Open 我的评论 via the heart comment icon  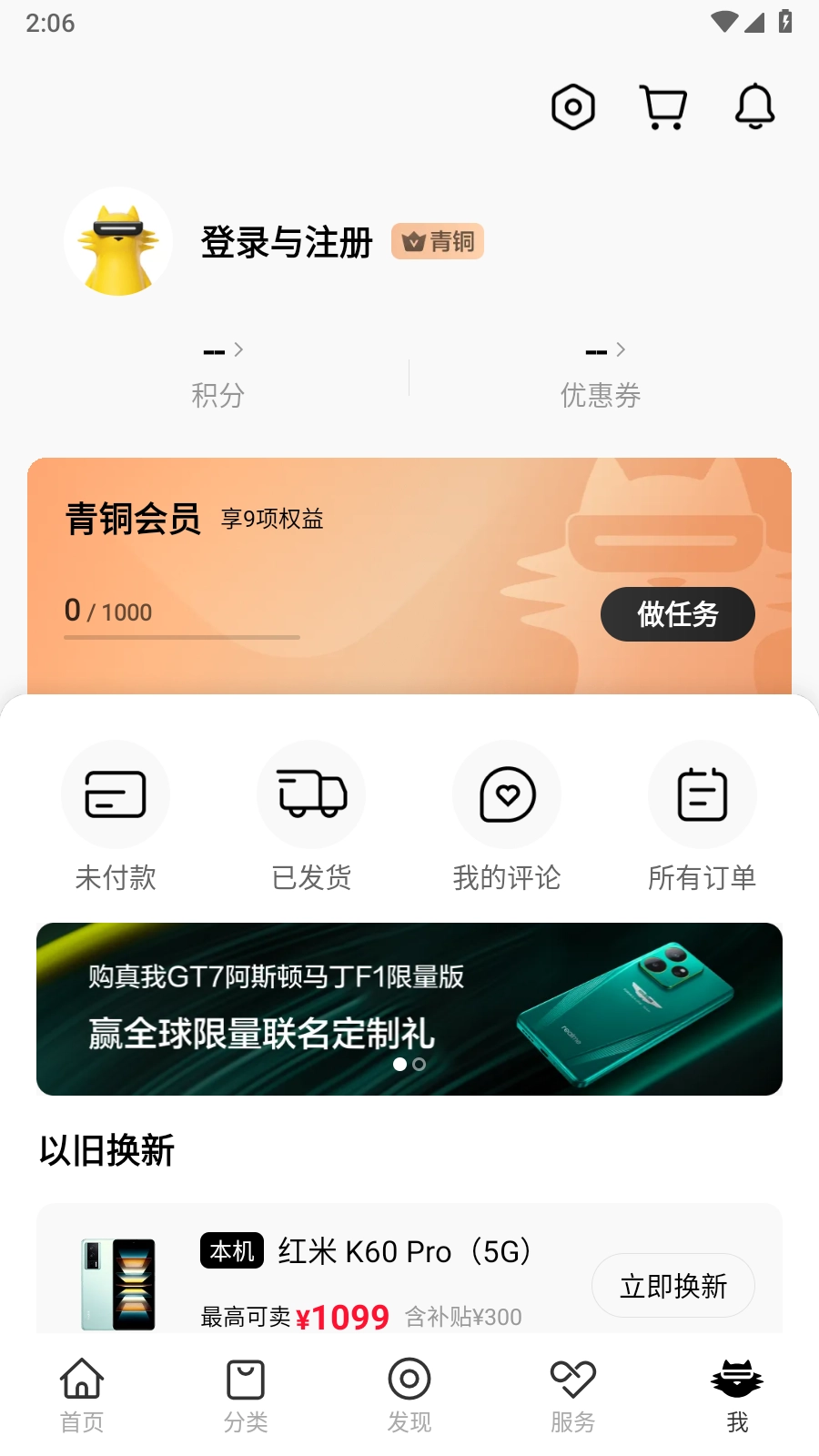(507, 794)
